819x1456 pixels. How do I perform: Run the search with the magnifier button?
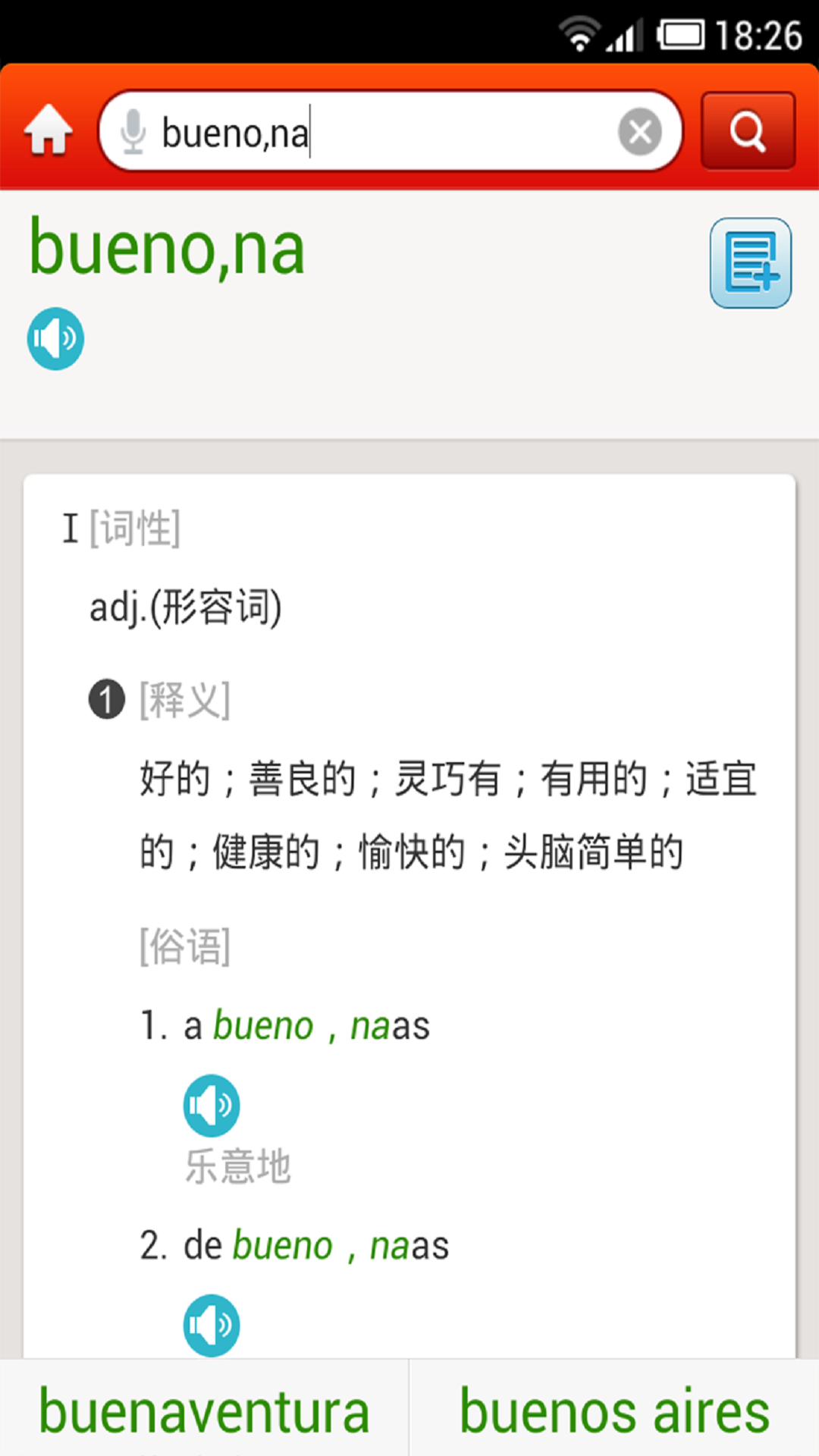(x=748, y=131)
